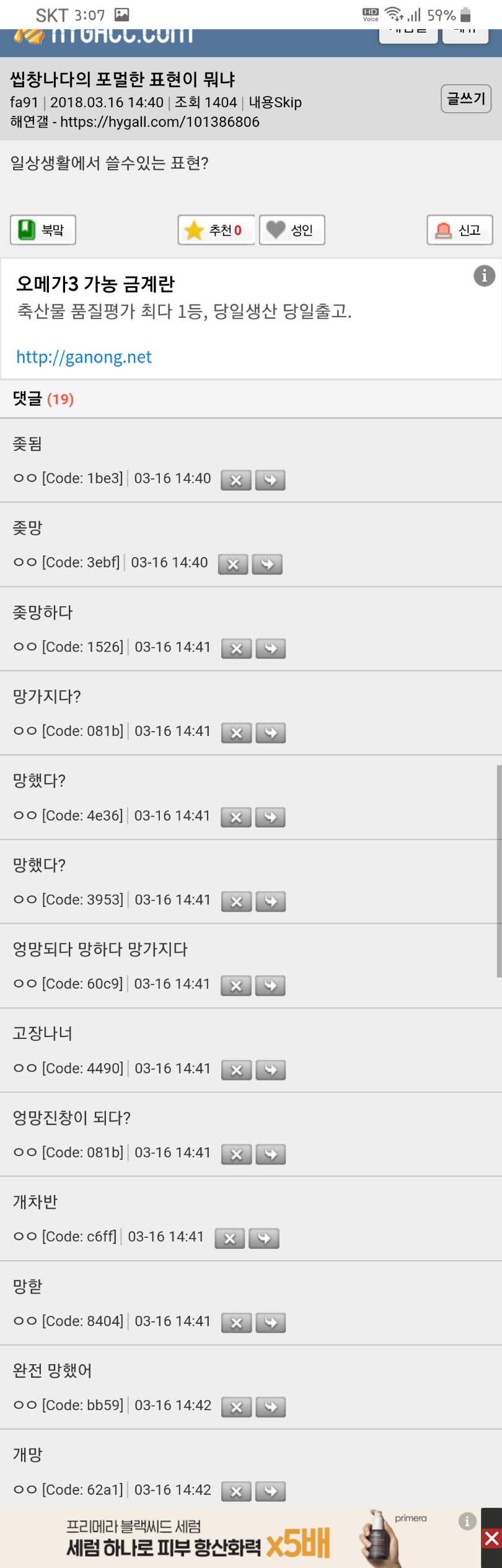The image size is (502, 1568).
Task: Bookmark this post with 북막
Action: [43, 230]
